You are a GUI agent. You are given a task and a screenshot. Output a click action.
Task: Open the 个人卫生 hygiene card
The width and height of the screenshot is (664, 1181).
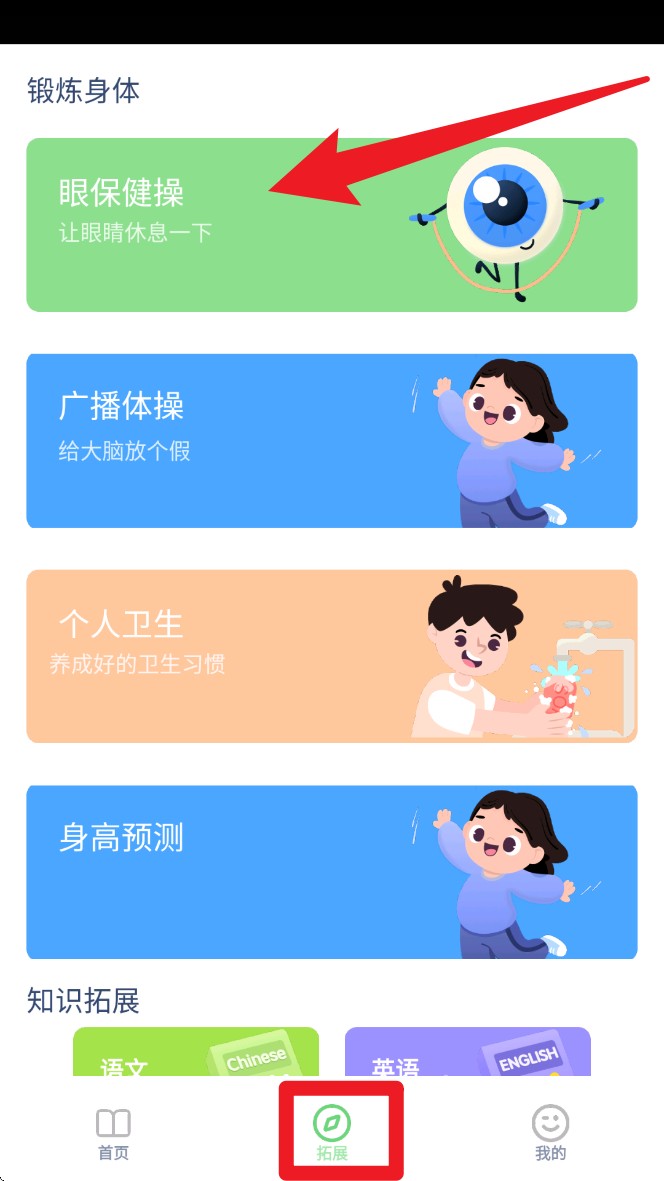(331, 656)
